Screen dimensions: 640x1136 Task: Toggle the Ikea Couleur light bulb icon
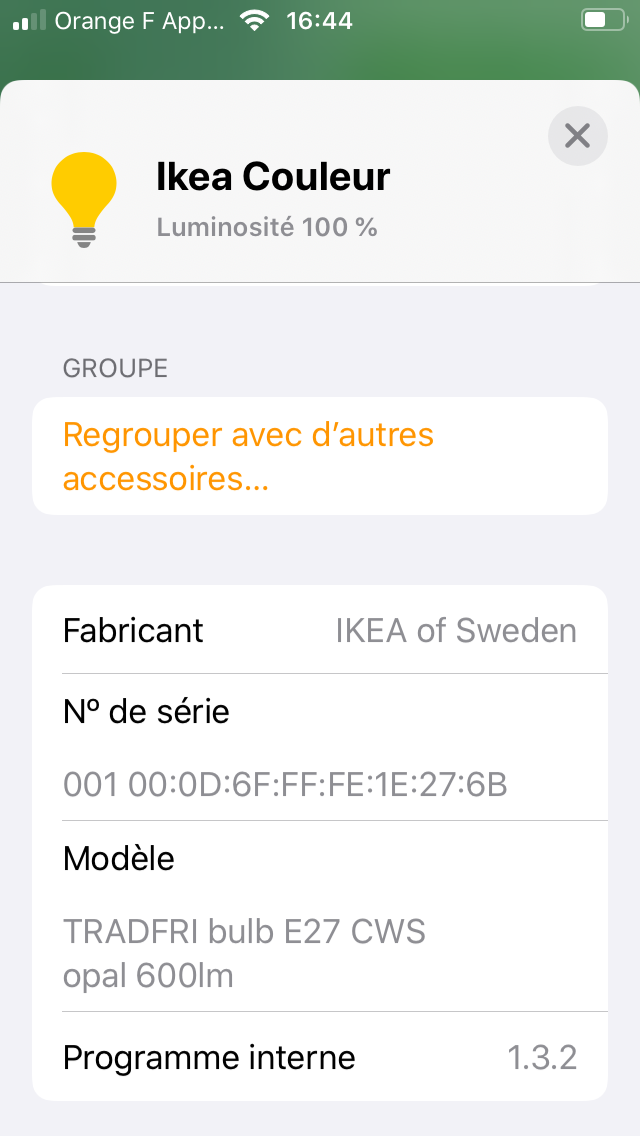[84, 199]
